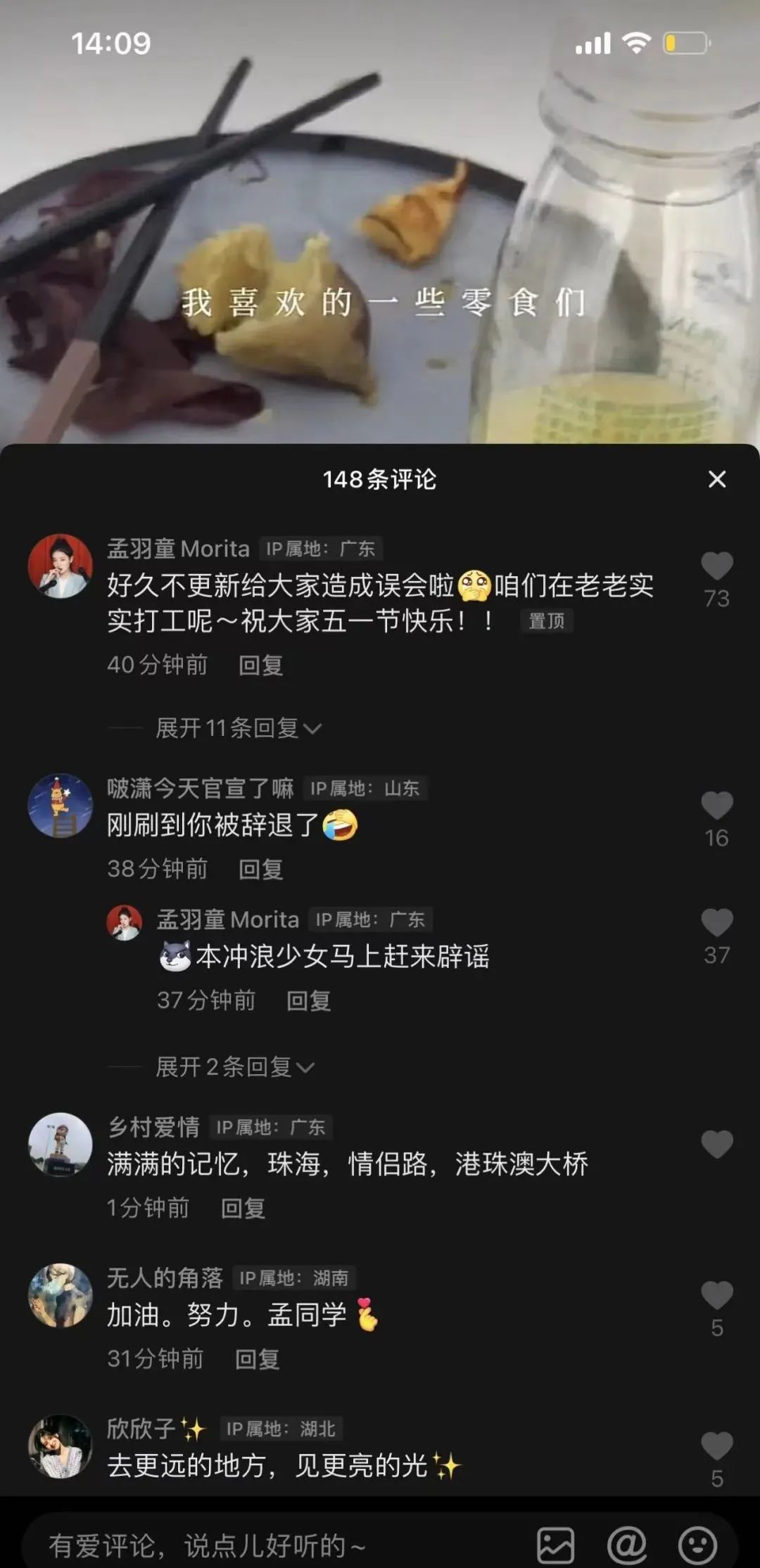Like 乡村爱情's comment about 珠海
Viewport: 760px width, 1568px height.
click(716, 1145)
